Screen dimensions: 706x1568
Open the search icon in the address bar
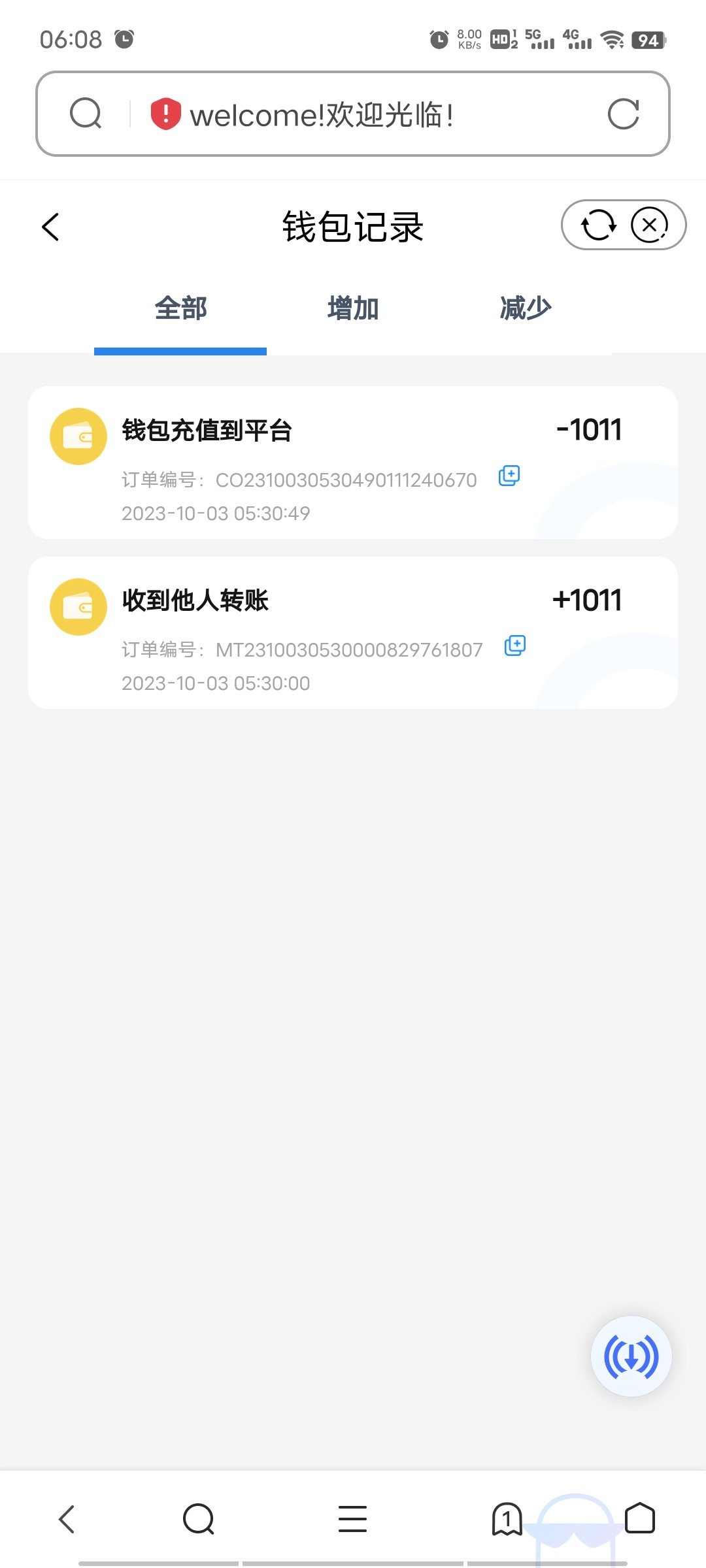(x=86, y=114)
